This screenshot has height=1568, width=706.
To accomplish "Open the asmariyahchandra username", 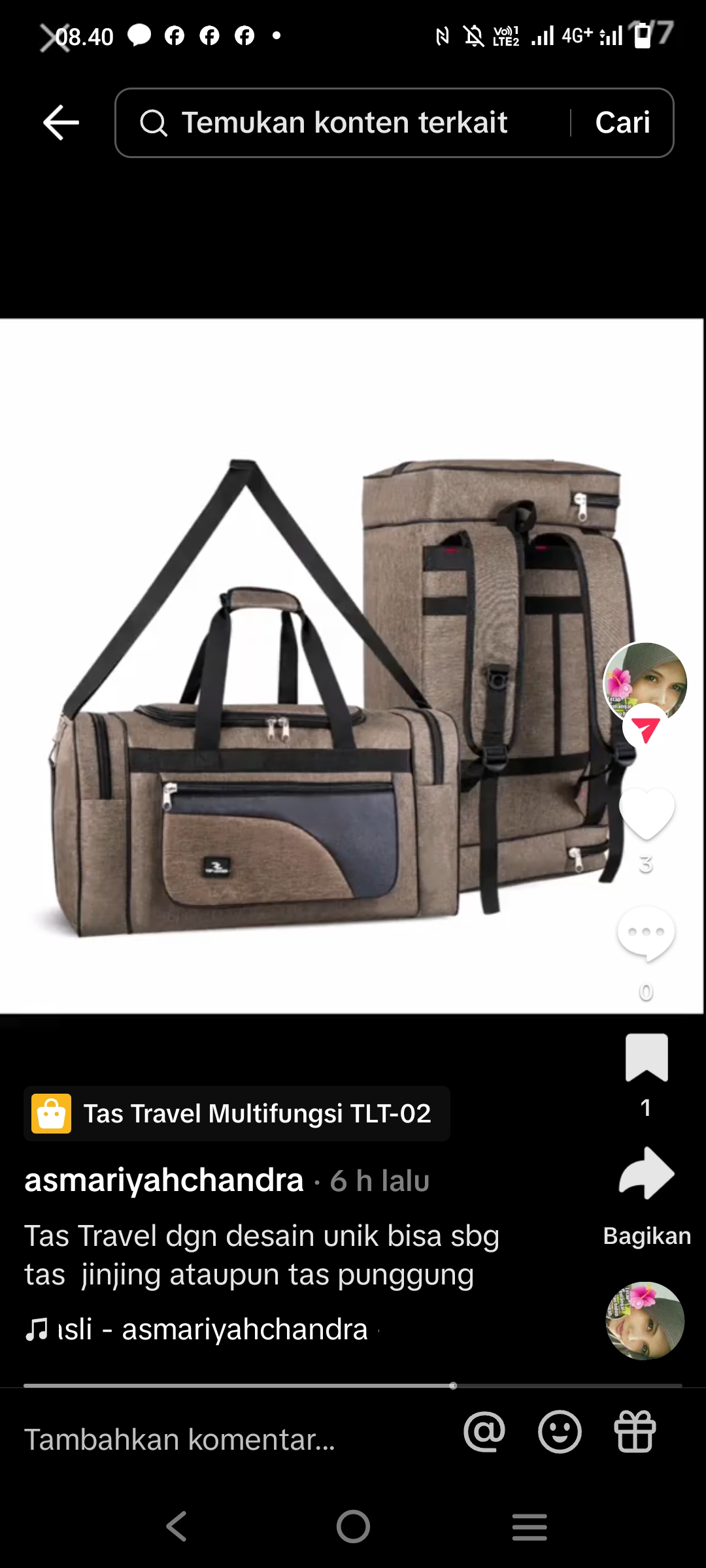I will click(x=164, y=1181).
